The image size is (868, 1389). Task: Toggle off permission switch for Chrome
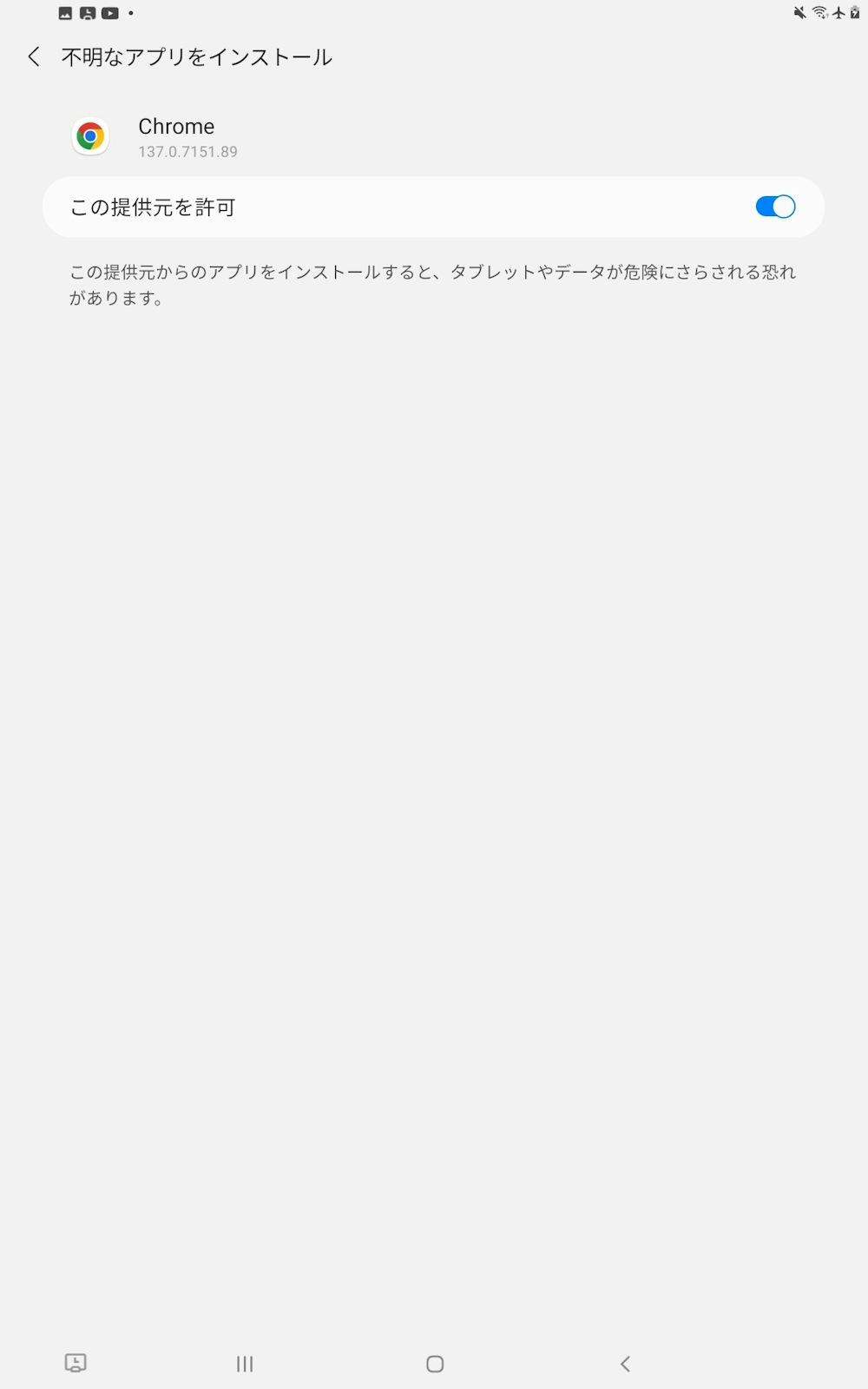tap(775, 207)
